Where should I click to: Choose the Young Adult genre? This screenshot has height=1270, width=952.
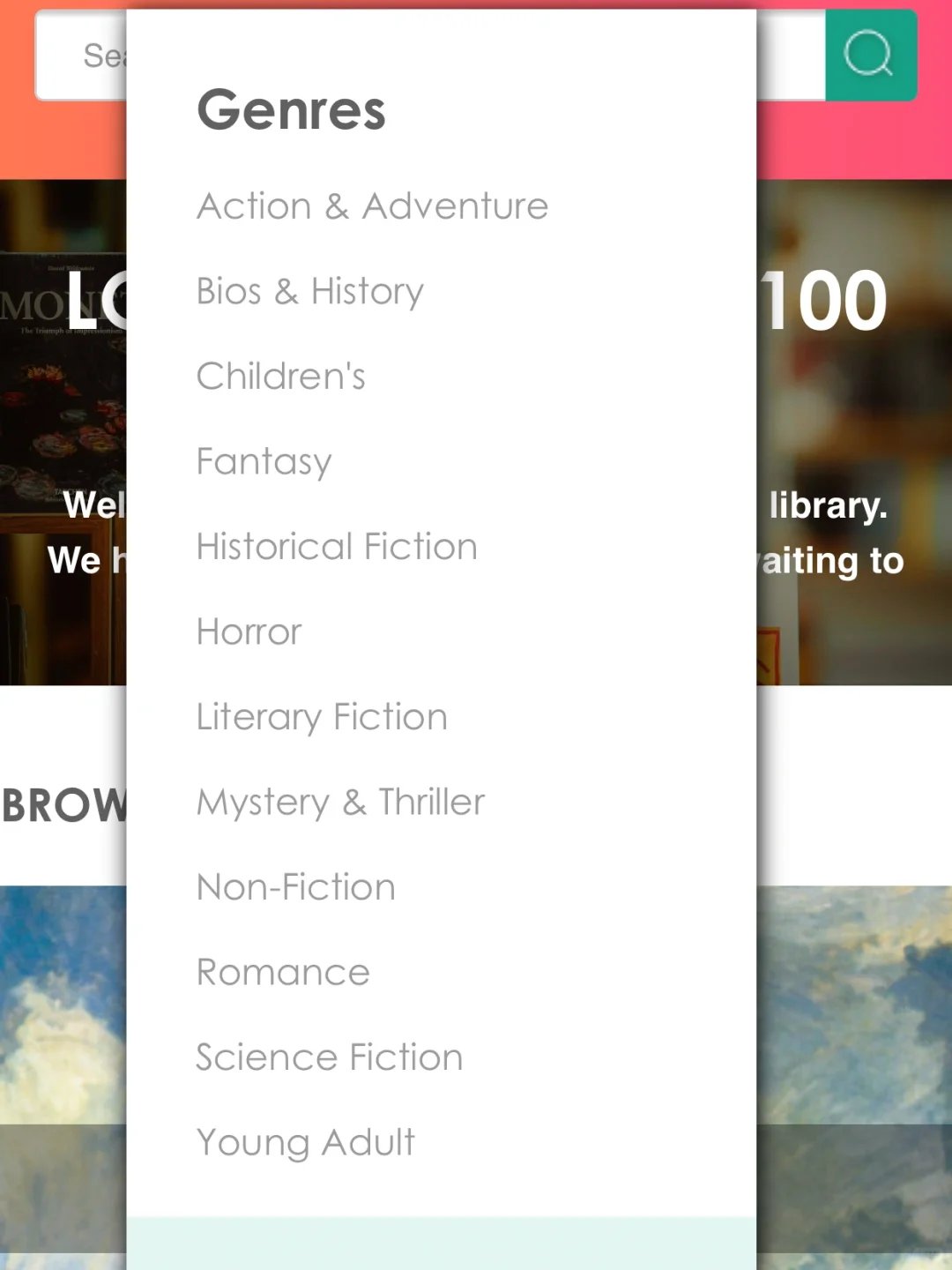[x=305, y=1143]
